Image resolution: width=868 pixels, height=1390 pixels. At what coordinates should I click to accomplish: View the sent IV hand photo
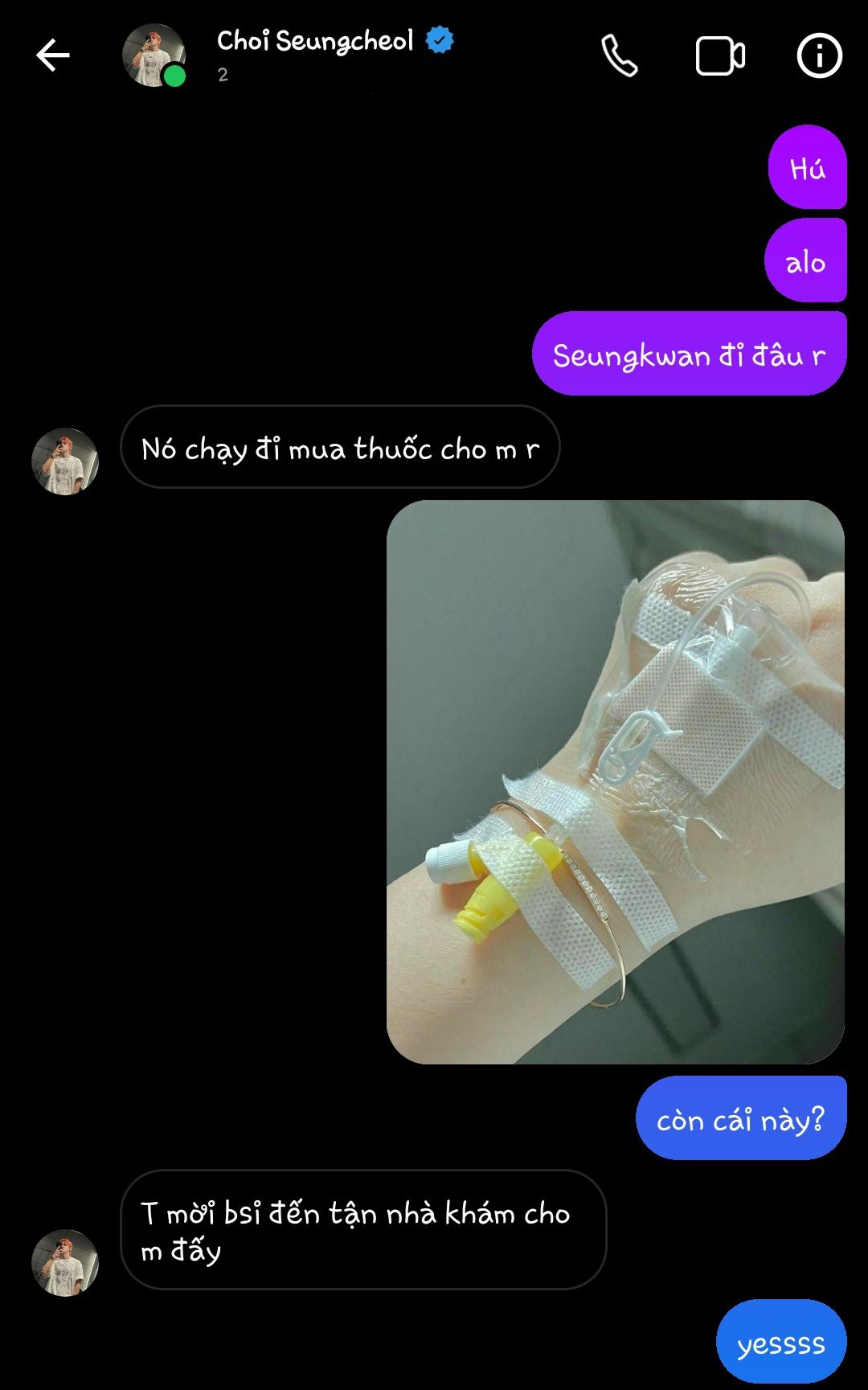point(615,781)
